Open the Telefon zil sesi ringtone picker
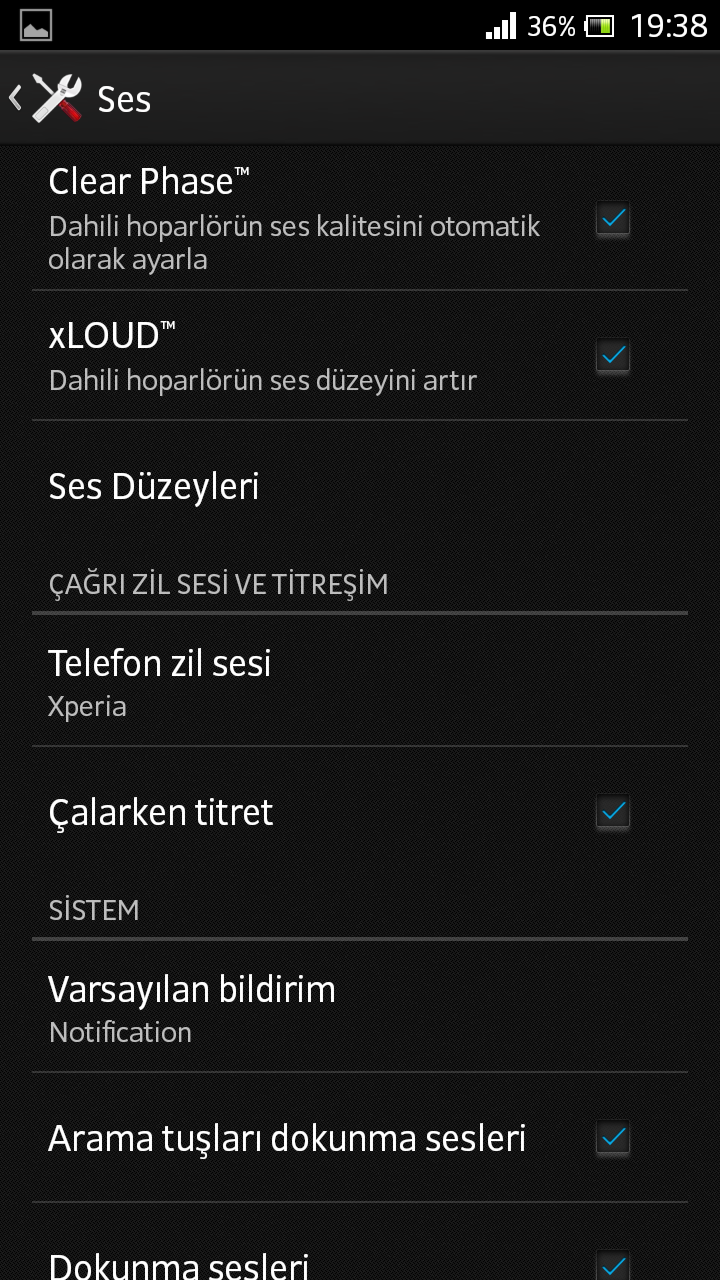 160,682
